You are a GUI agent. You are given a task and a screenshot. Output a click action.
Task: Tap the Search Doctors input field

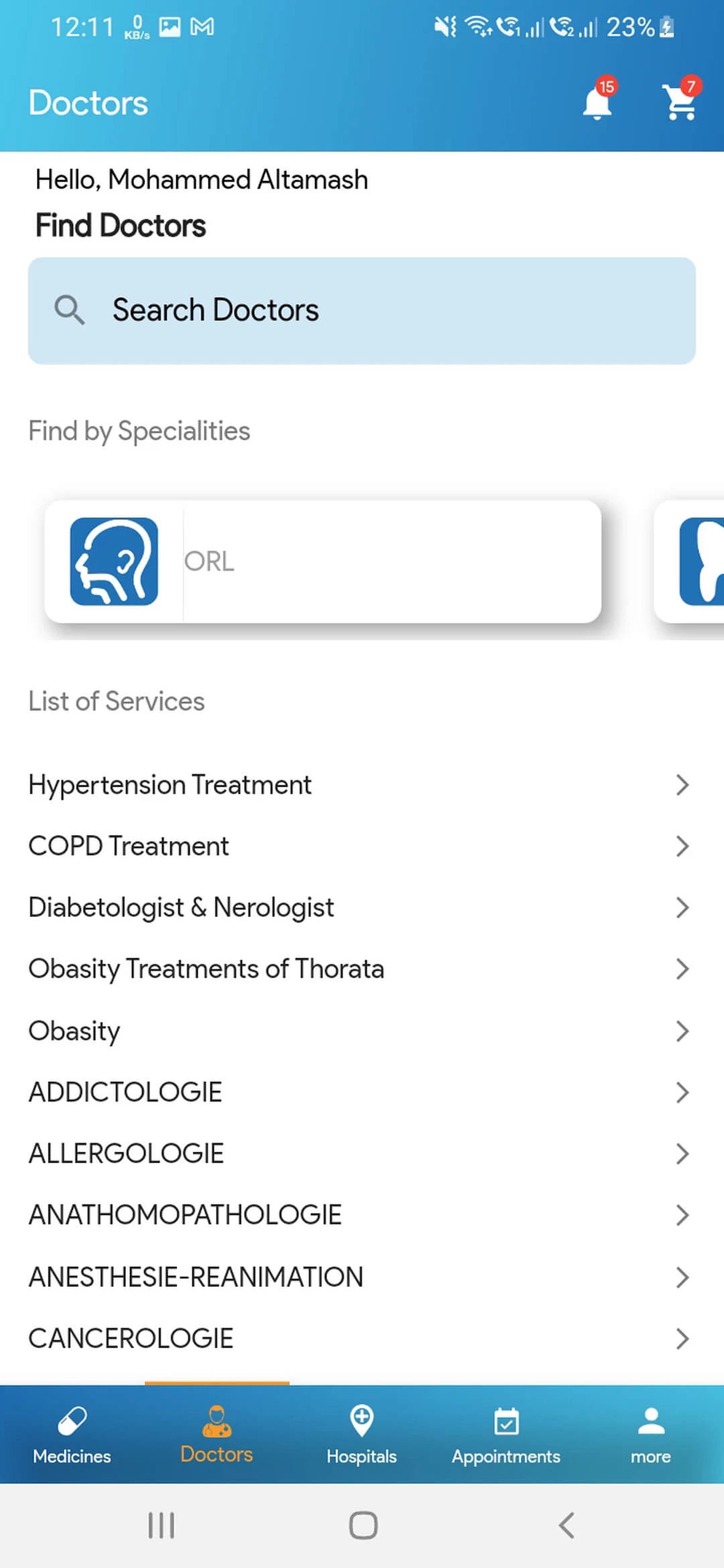pyautogui.click(x=362, y=310)
